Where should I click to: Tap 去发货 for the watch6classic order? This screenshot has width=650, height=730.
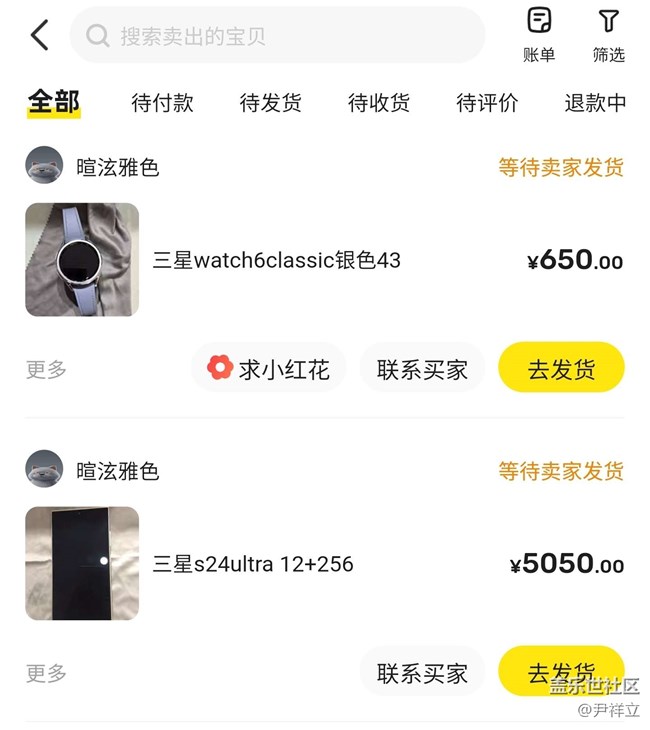(561, 369)
